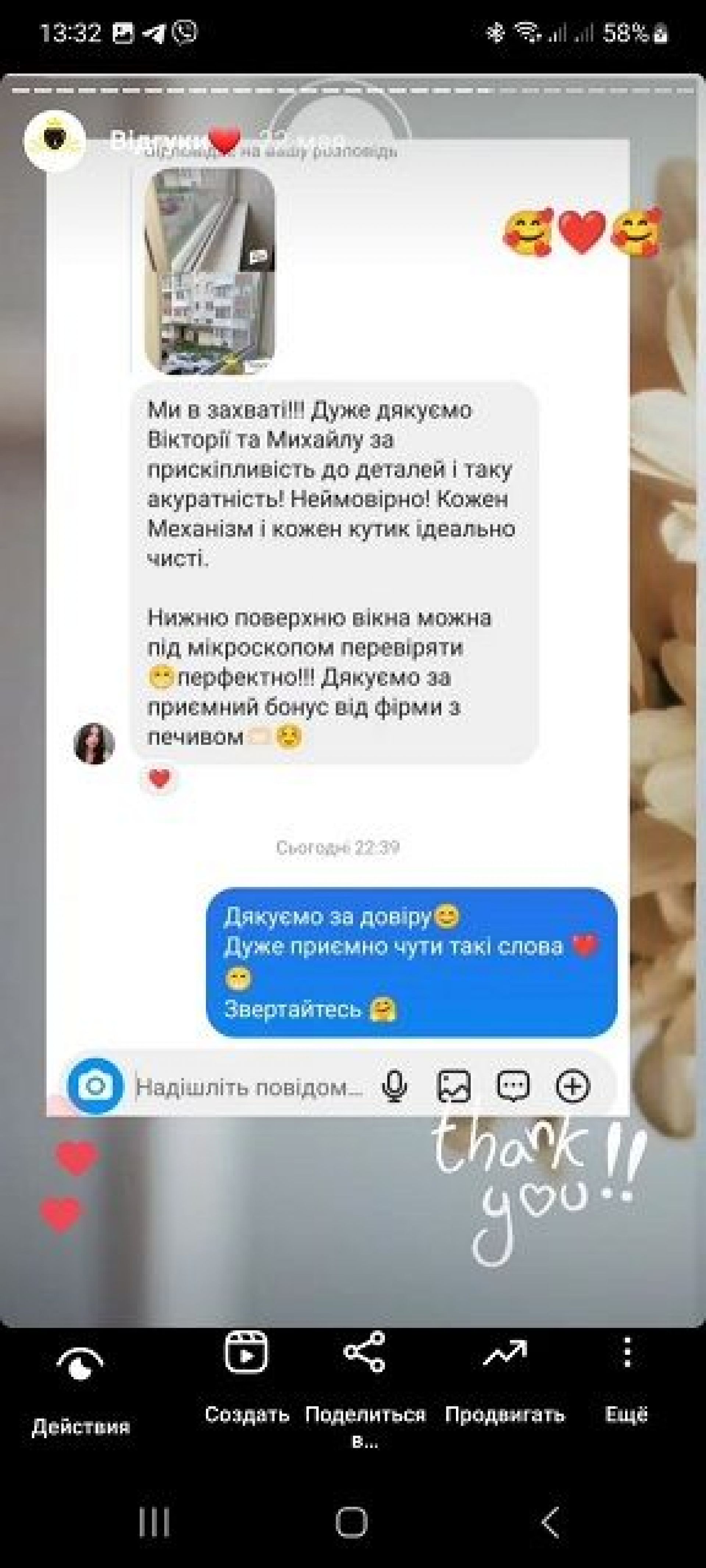Open the profile avatar of the story
Viewport: 706px width, 1568px height.
tap(55, 141)
